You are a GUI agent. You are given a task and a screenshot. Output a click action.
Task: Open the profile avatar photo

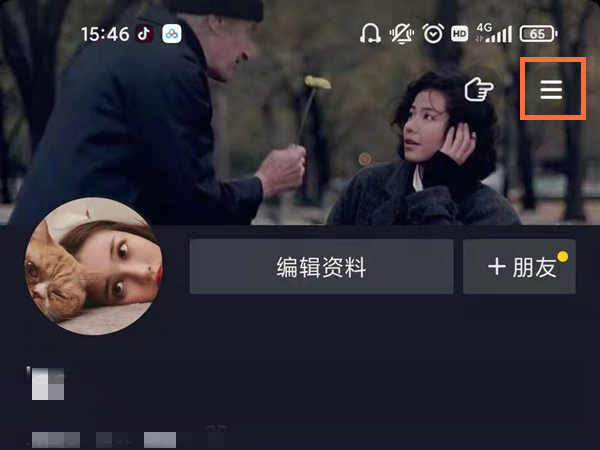coord(93,266)
